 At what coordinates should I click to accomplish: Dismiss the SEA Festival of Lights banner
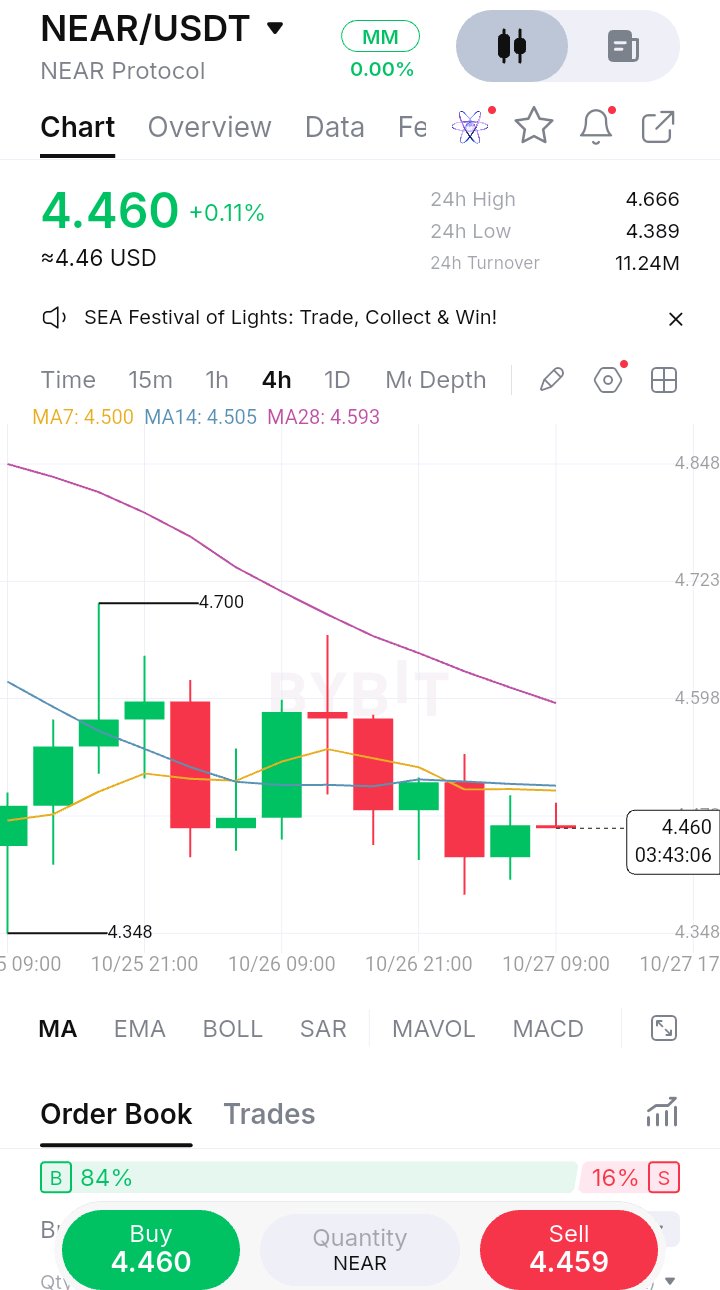pos(676,319)
